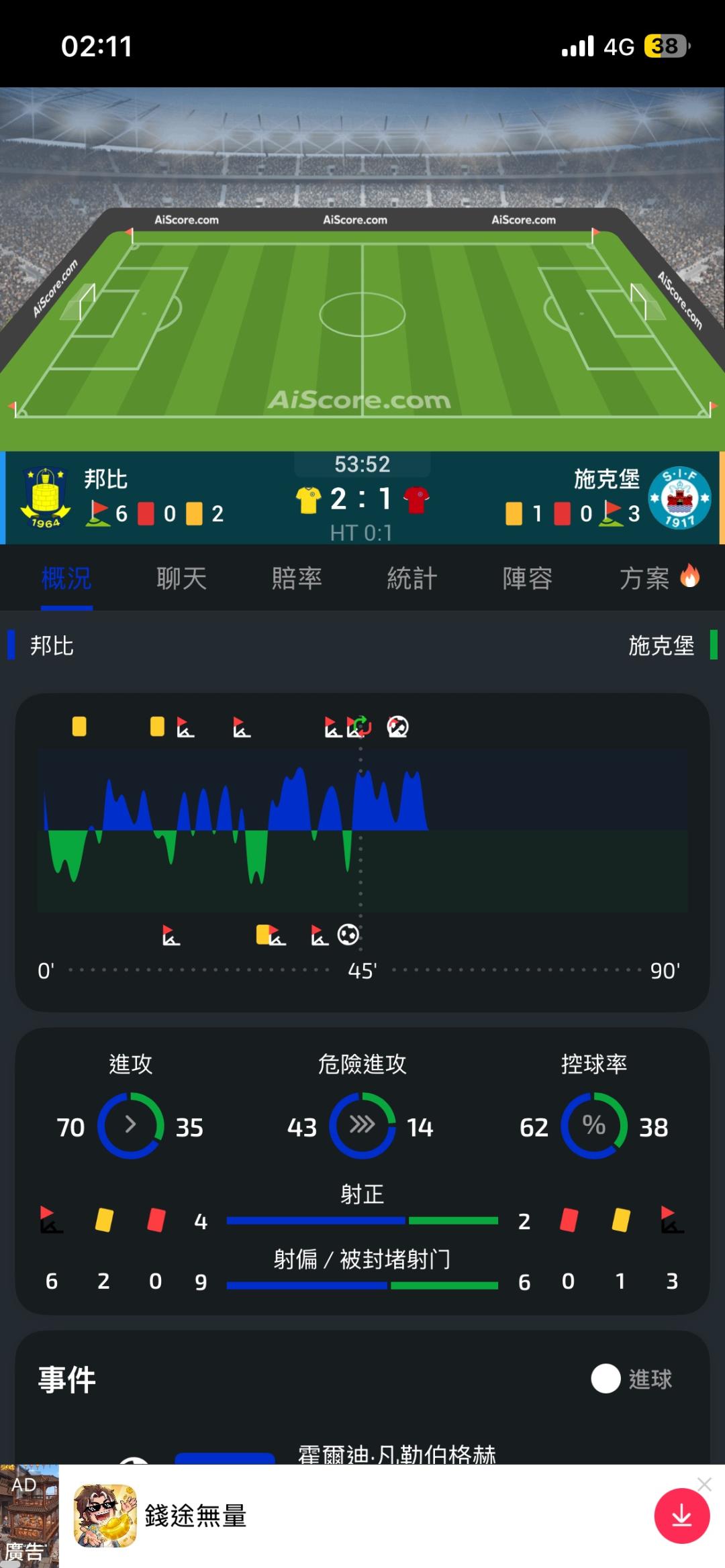
Task: Close the 錢途無量 ad banner
Action: coord(704,1484)
